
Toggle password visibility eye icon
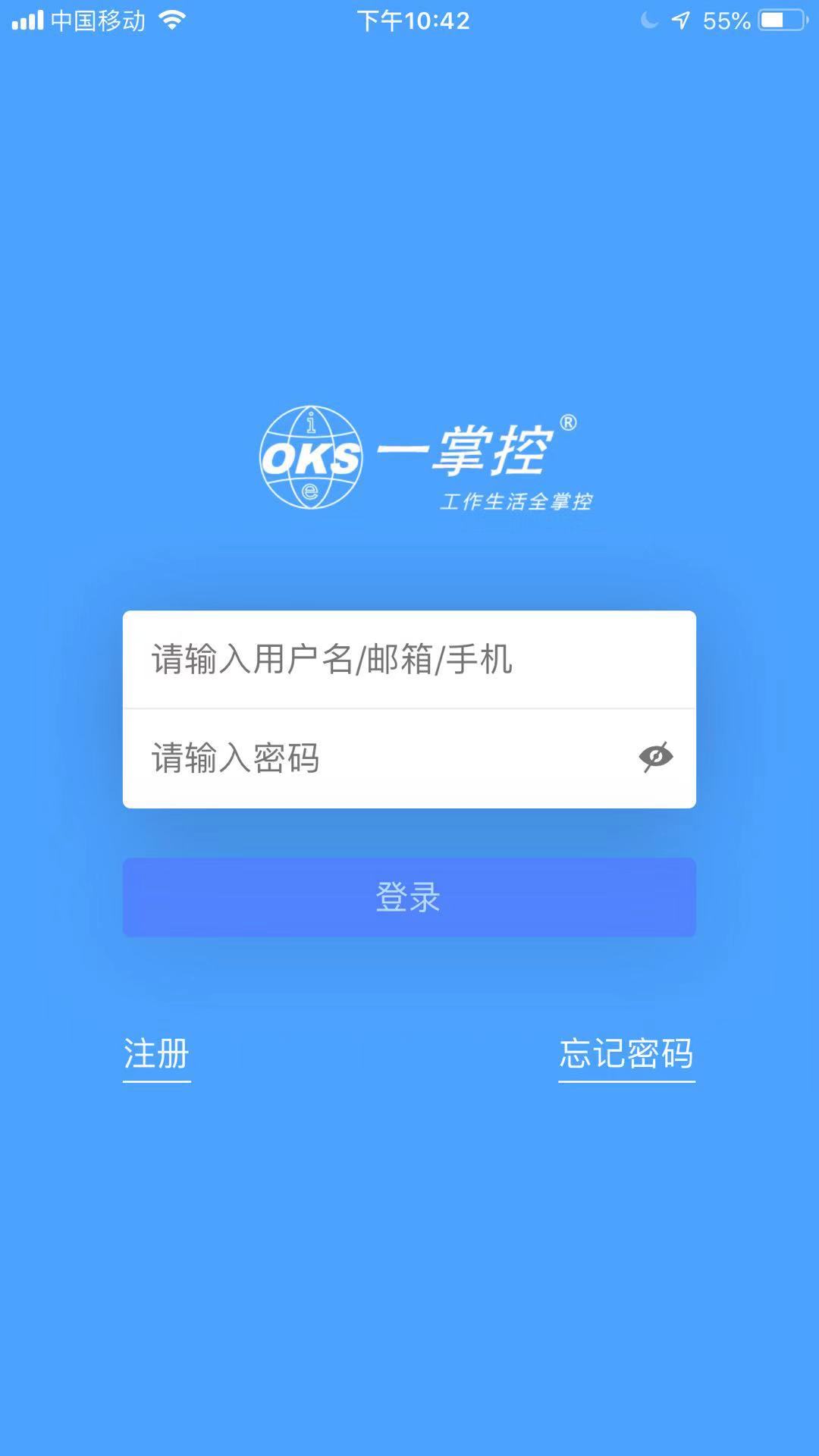(655, 757)
